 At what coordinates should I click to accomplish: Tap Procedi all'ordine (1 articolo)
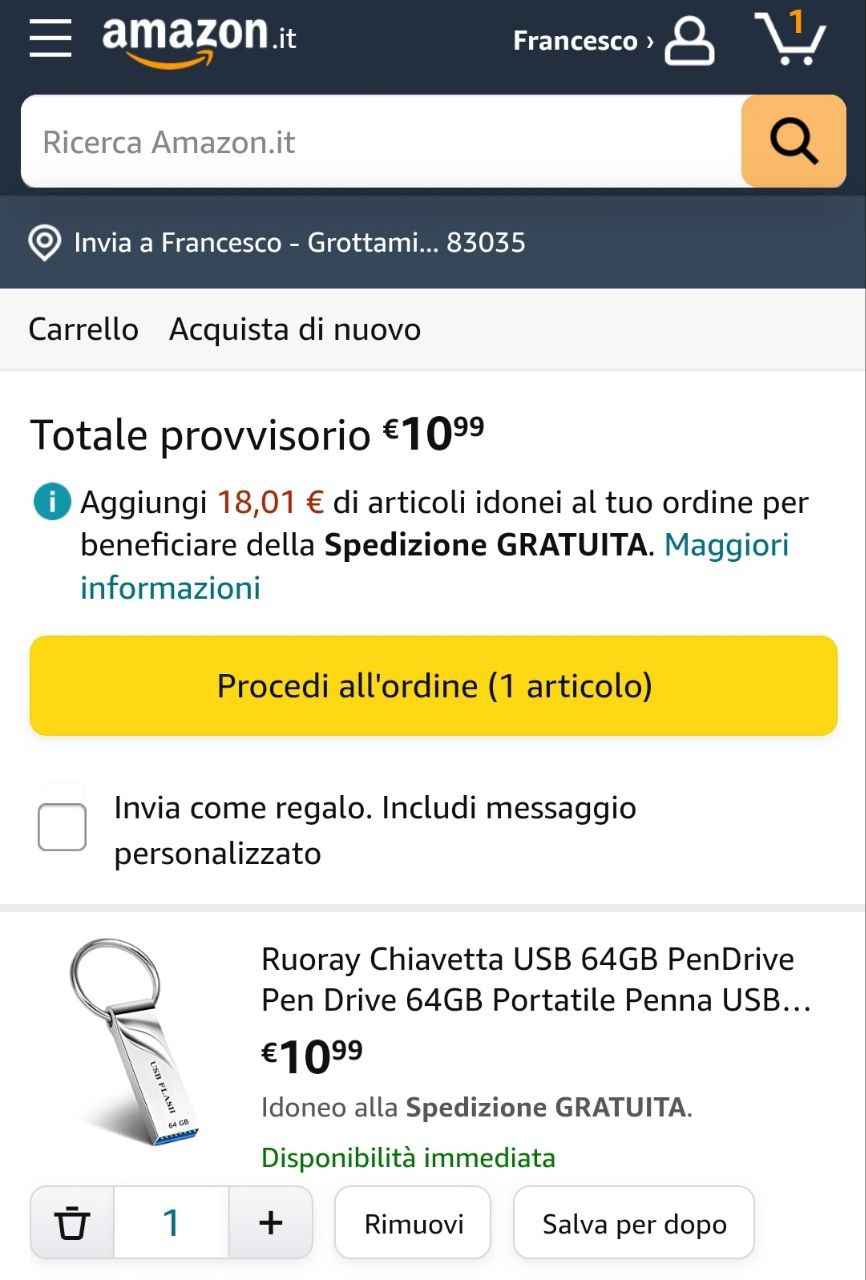point(433,686)
